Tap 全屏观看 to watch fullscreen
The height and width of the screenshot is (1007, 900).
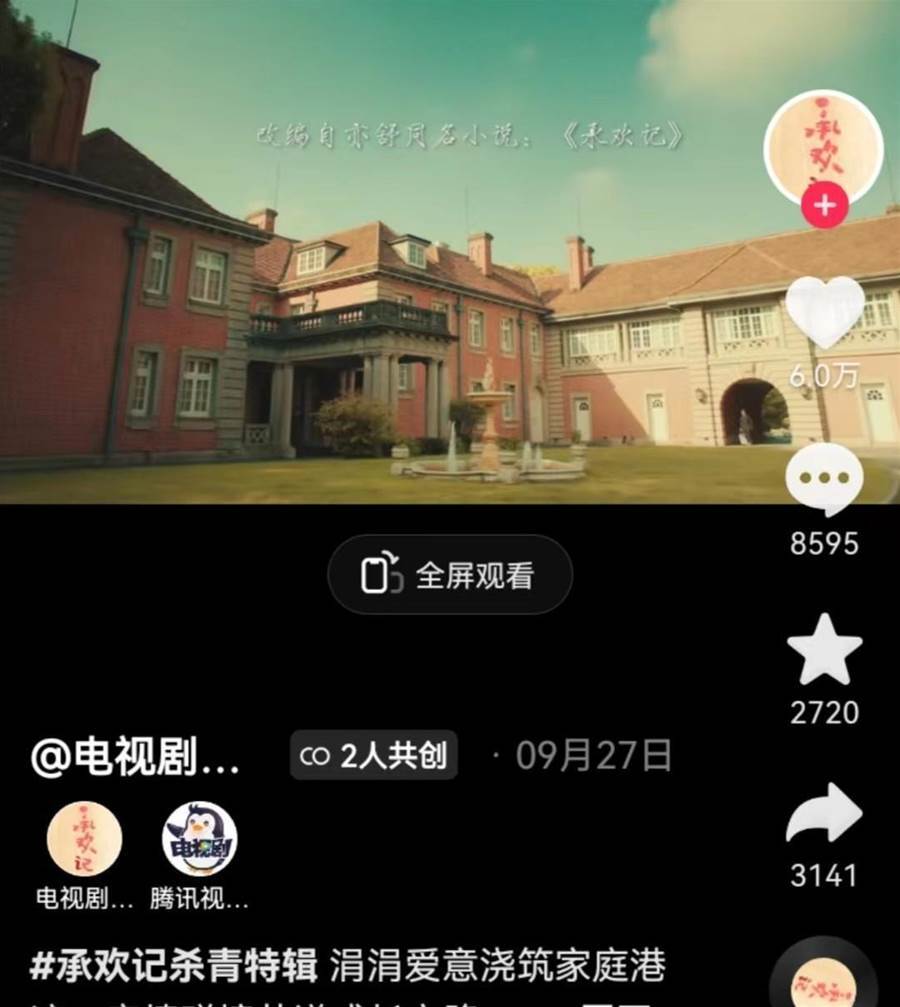(450, 576)
